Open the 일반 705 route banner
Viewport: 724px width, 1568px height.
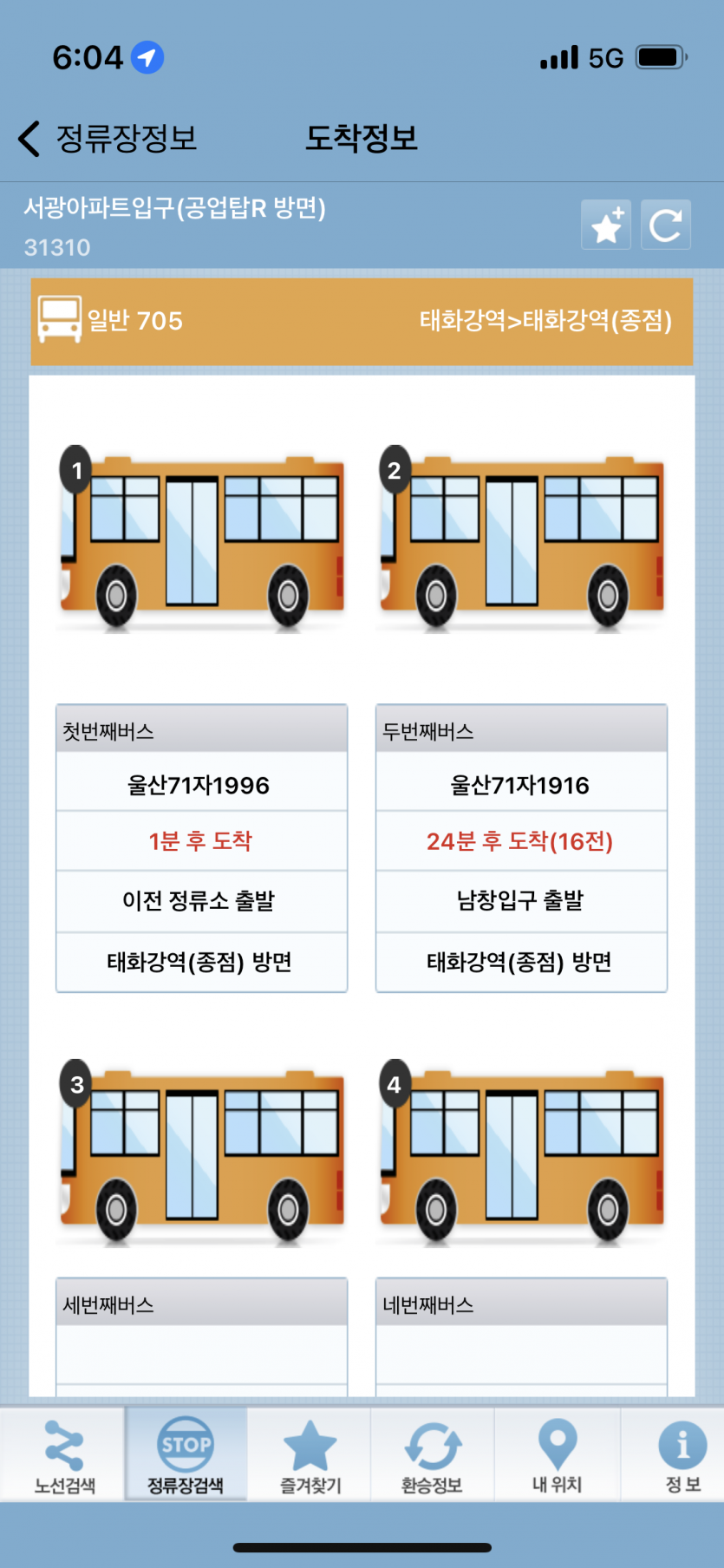click(x=362, y=321)
